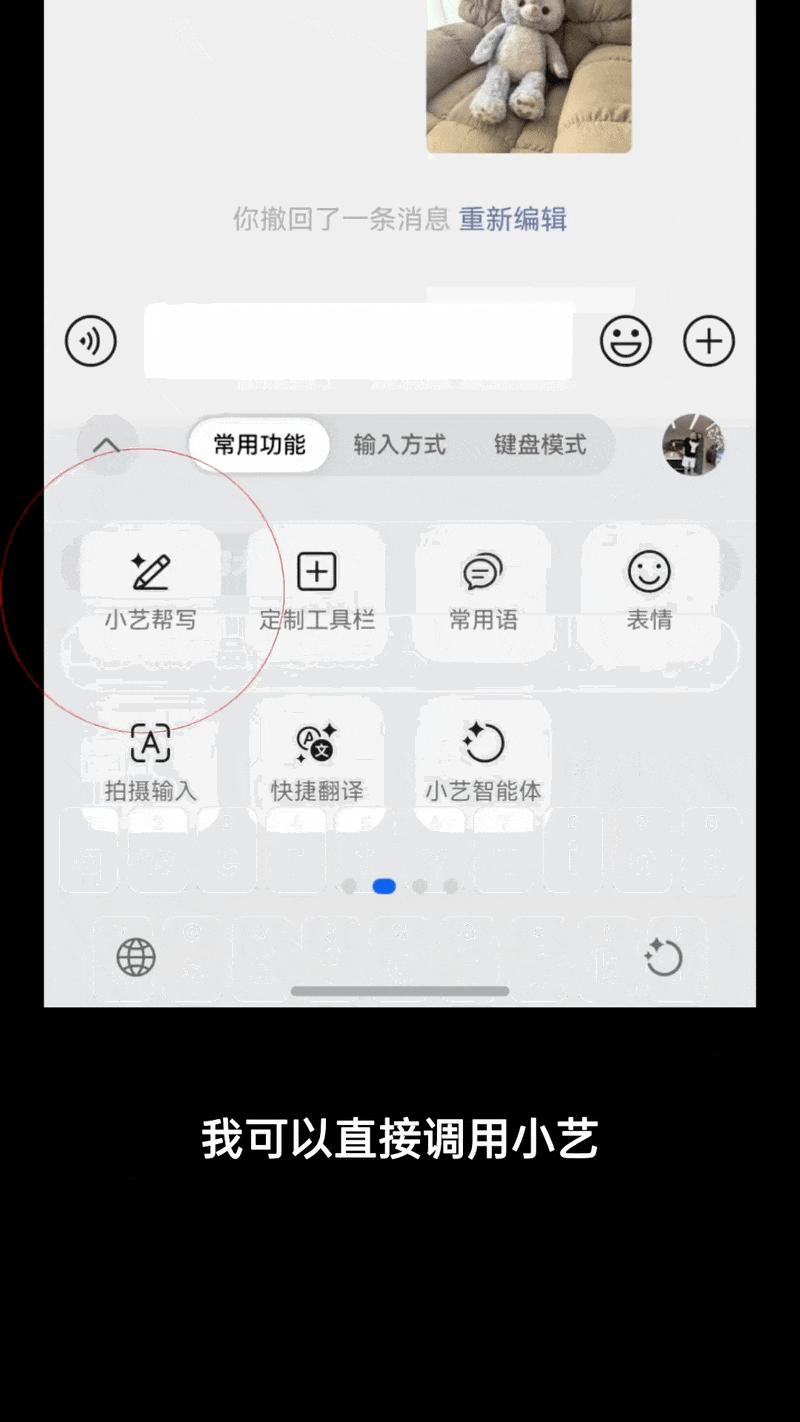Launch 小艺帮写 writing assistant

click(151, 591)
